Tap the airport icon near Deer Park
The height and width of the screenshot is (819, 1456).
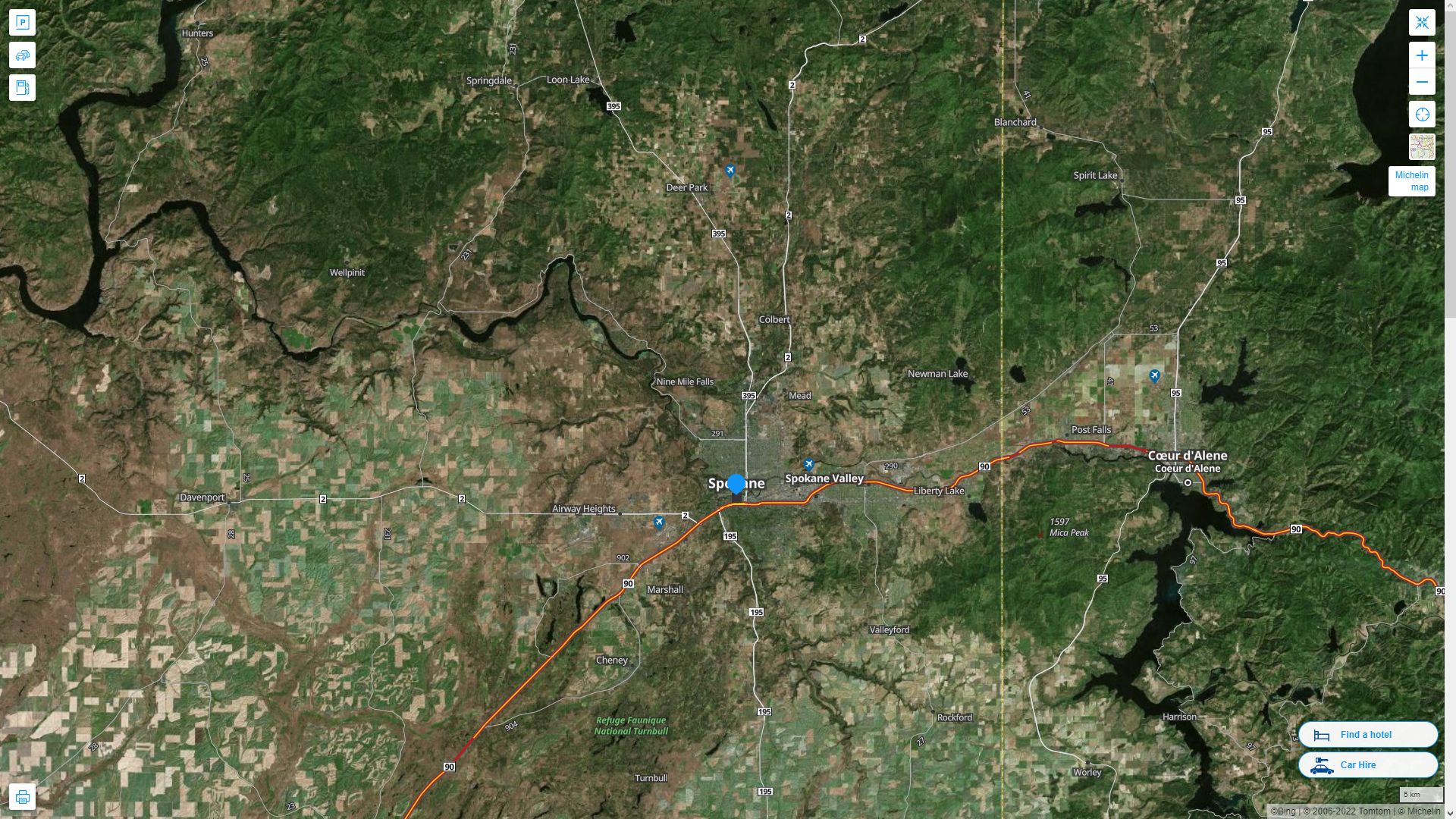click(x=730, y=171)
